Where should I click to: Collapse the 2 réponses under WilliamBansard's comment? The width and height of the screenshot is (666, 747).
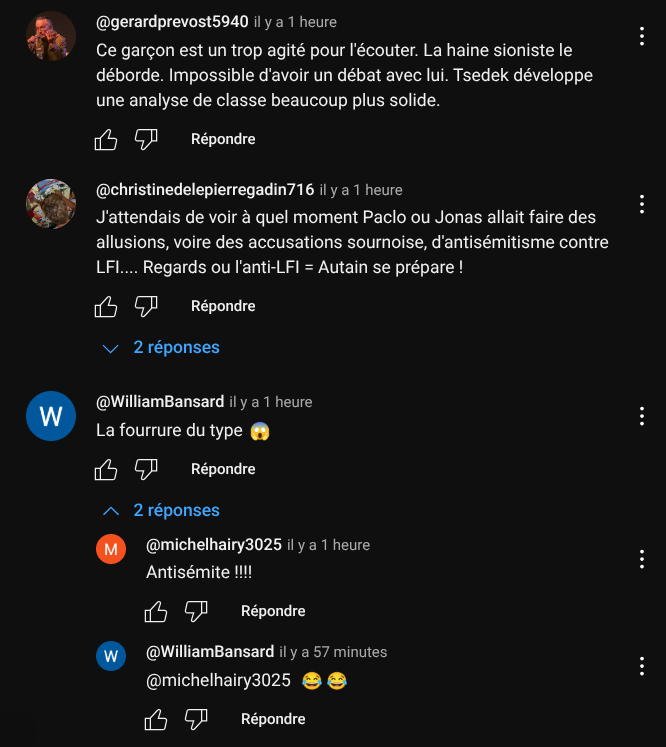[162, 510]
